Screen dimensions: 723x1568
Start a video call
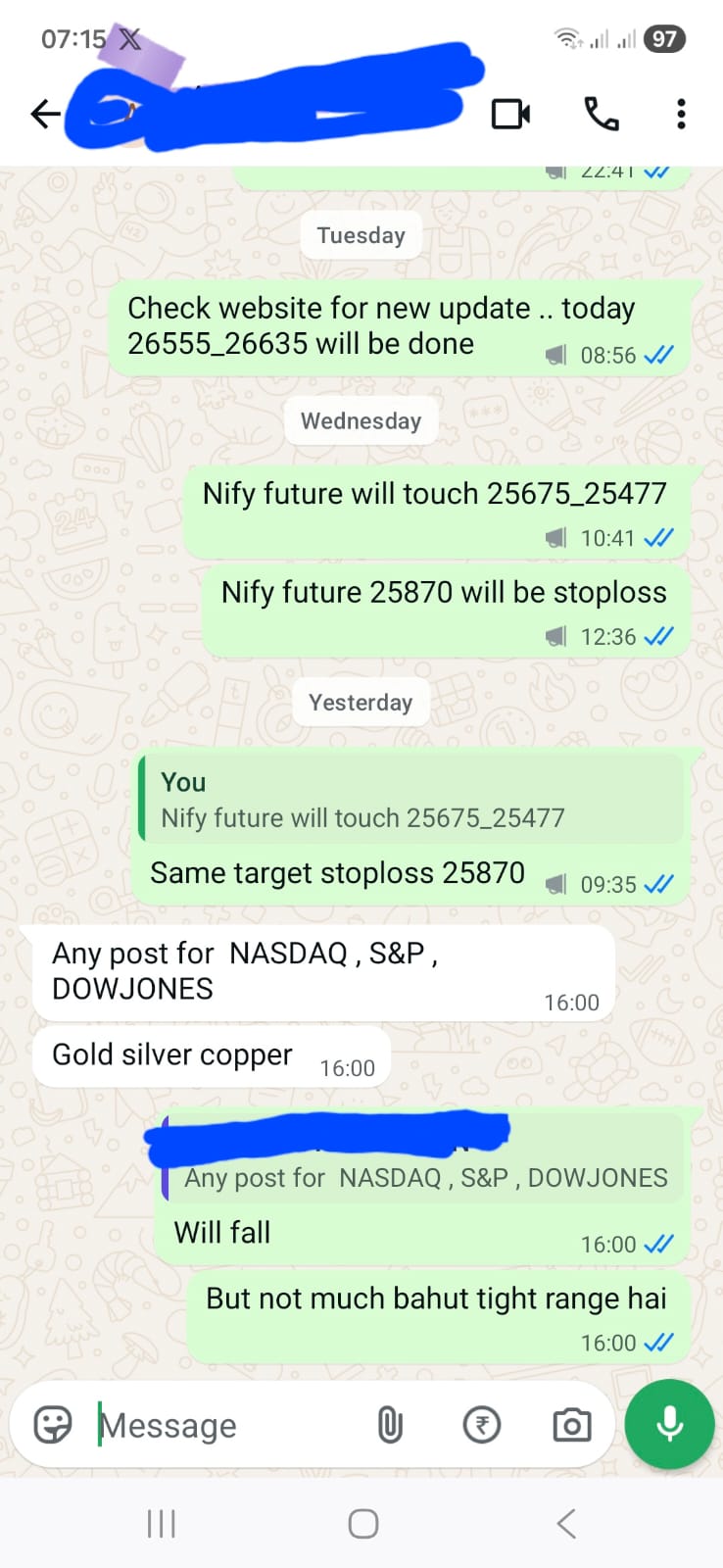tap(510, 115)
